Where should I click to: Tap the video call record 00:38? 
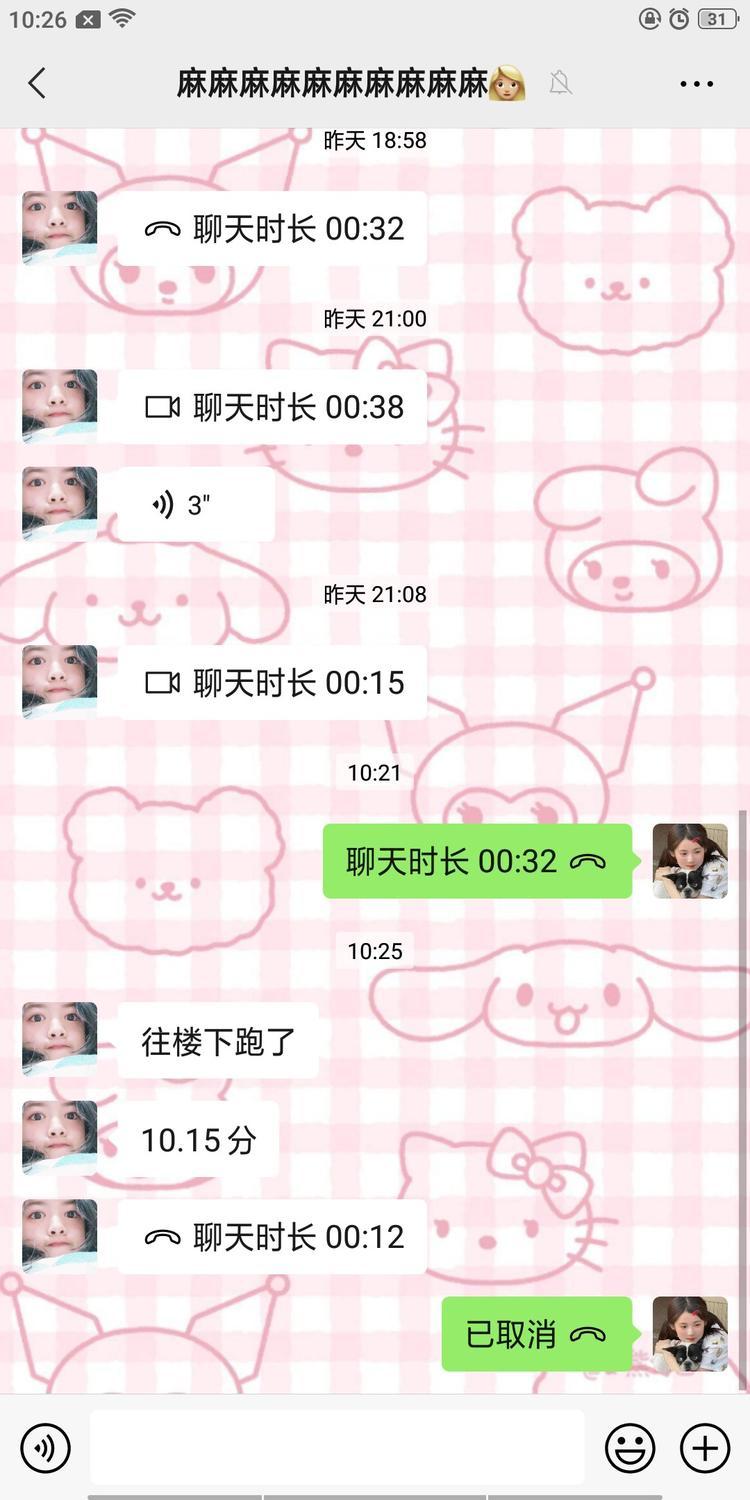(x=272, y=407)
